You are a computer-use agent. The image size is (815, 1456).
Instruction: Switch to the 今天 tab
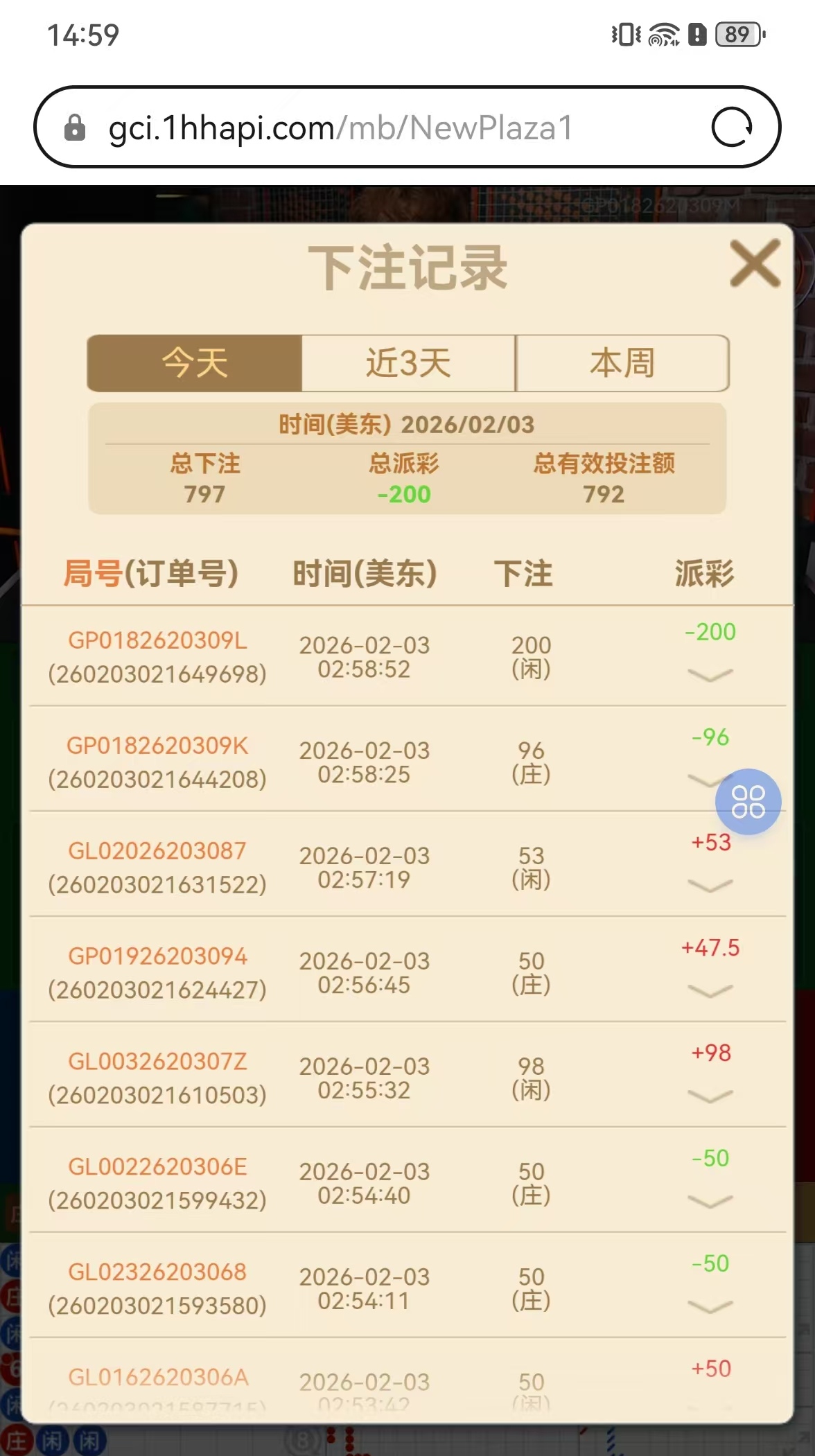click(x=195, y=363)
